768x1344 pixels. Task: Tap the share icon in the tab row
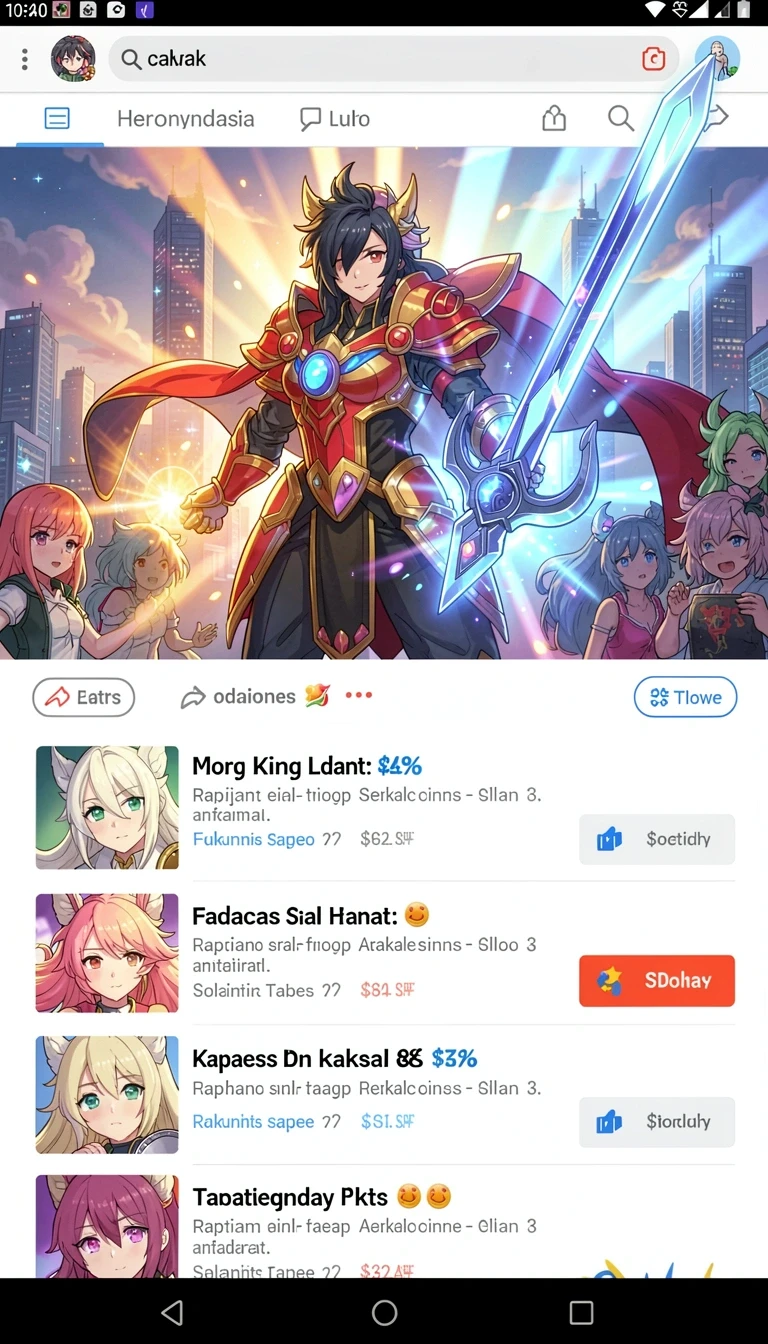pyautogui.click(x=554, y=119)
